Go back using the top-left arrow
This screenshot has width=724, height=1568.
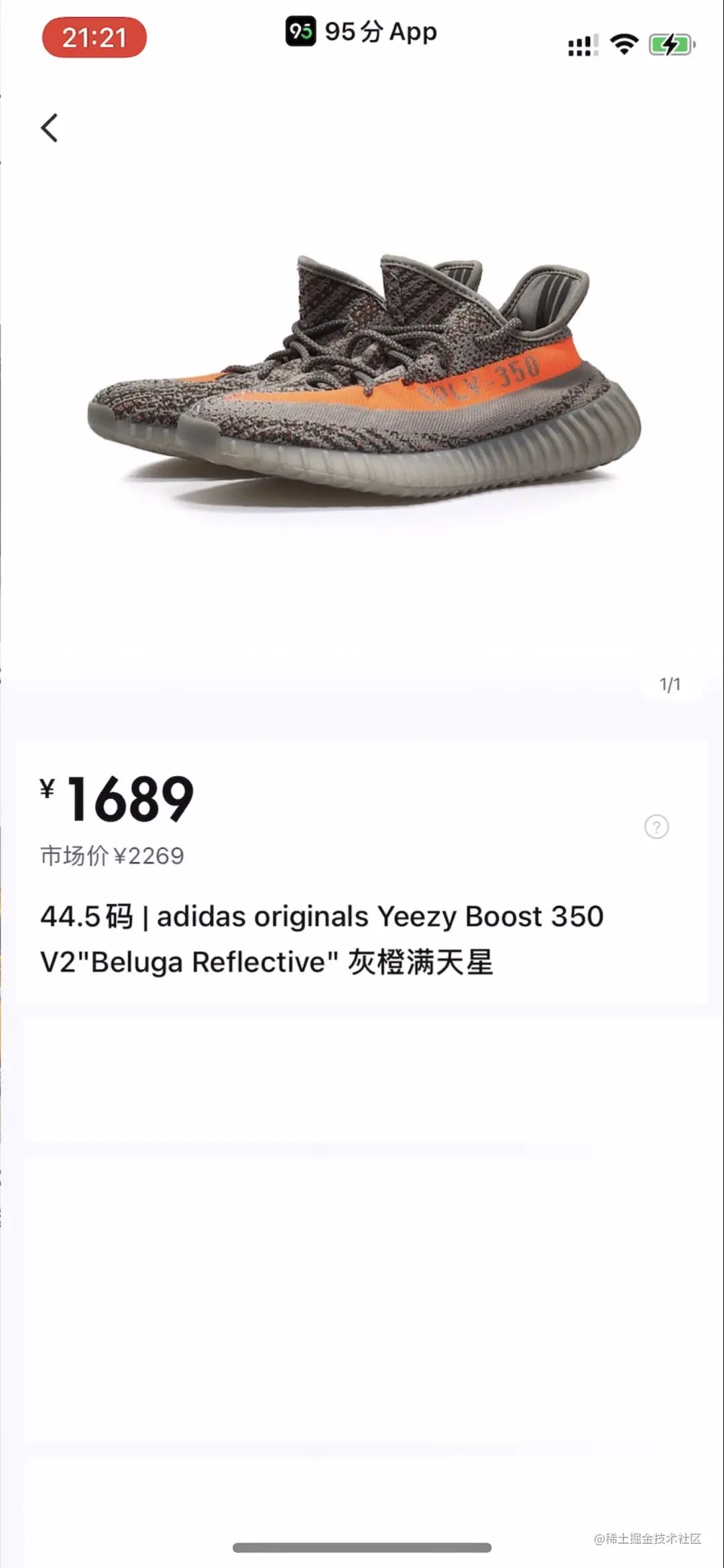tap(50, 127)
